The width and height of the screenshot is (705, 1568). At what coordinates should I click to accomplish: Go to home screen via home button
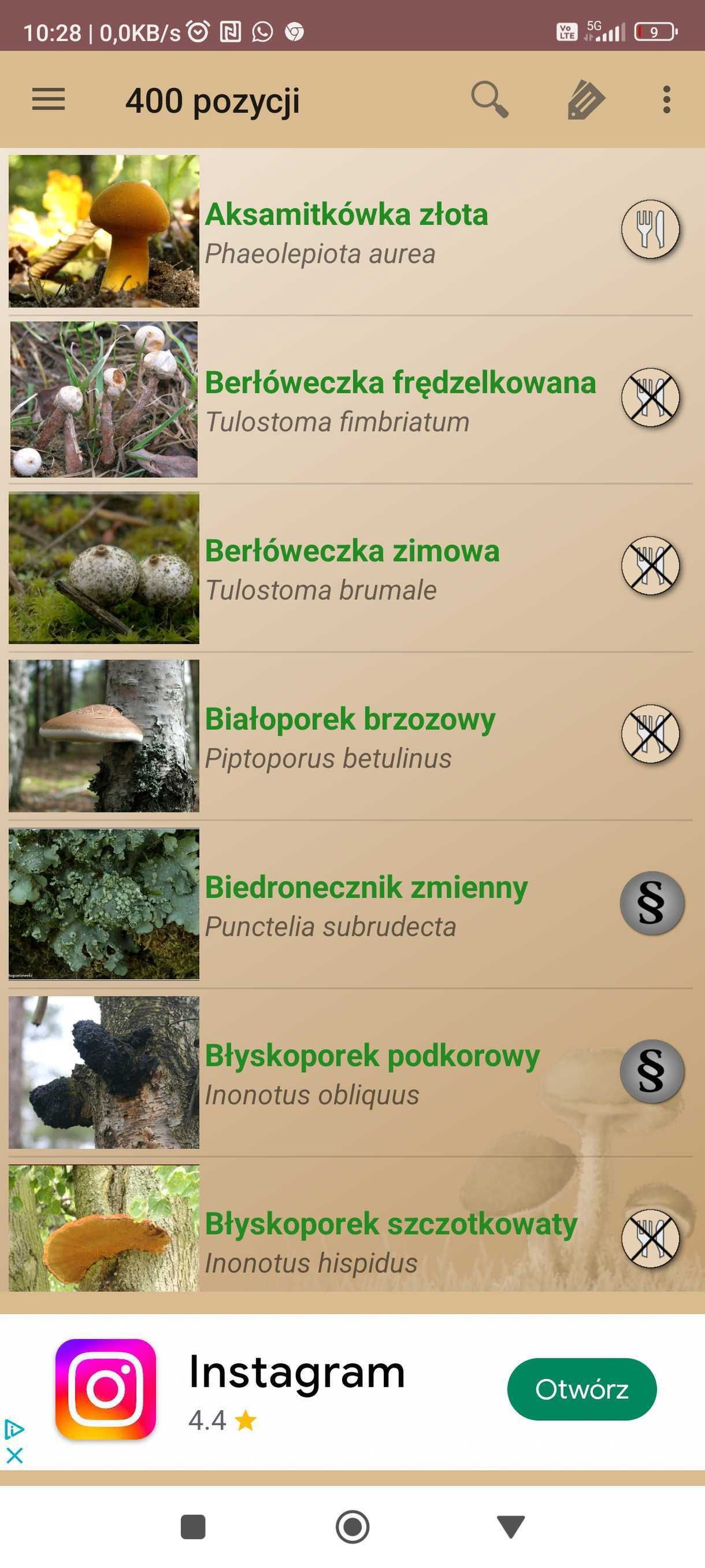352,1526
